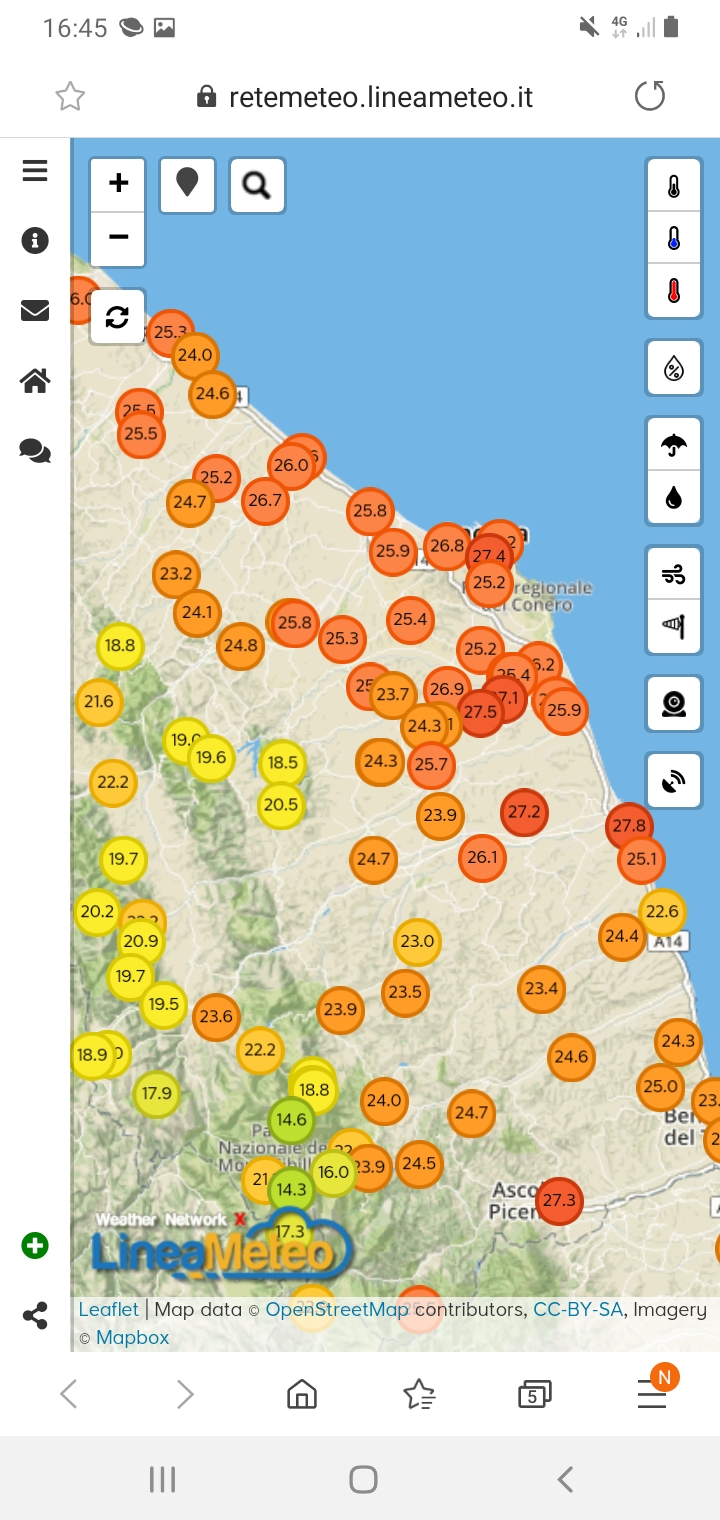Show the humidity percentage layer
This screenshot has height=1520, width=720.
point(674,368)
